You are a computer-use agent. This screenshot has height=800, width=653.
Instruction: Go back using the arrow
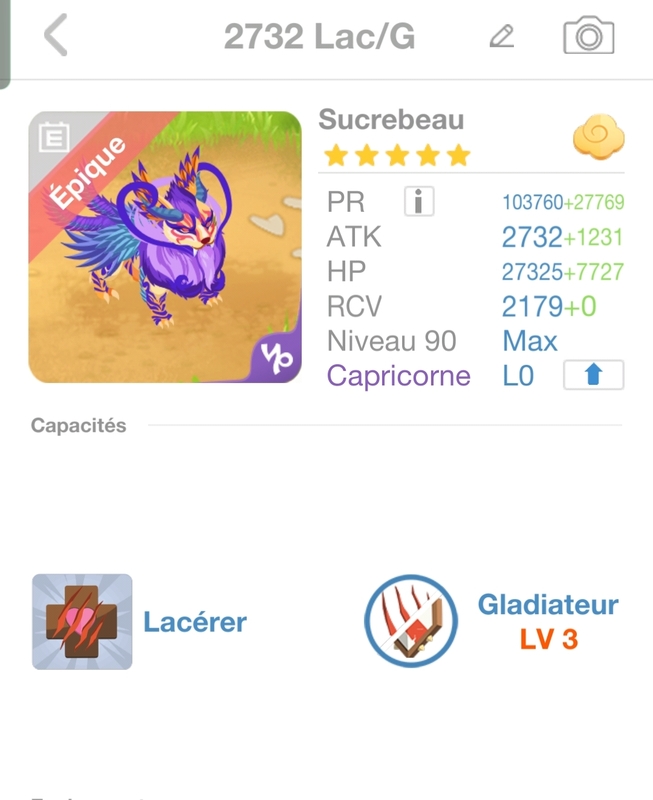56,36
